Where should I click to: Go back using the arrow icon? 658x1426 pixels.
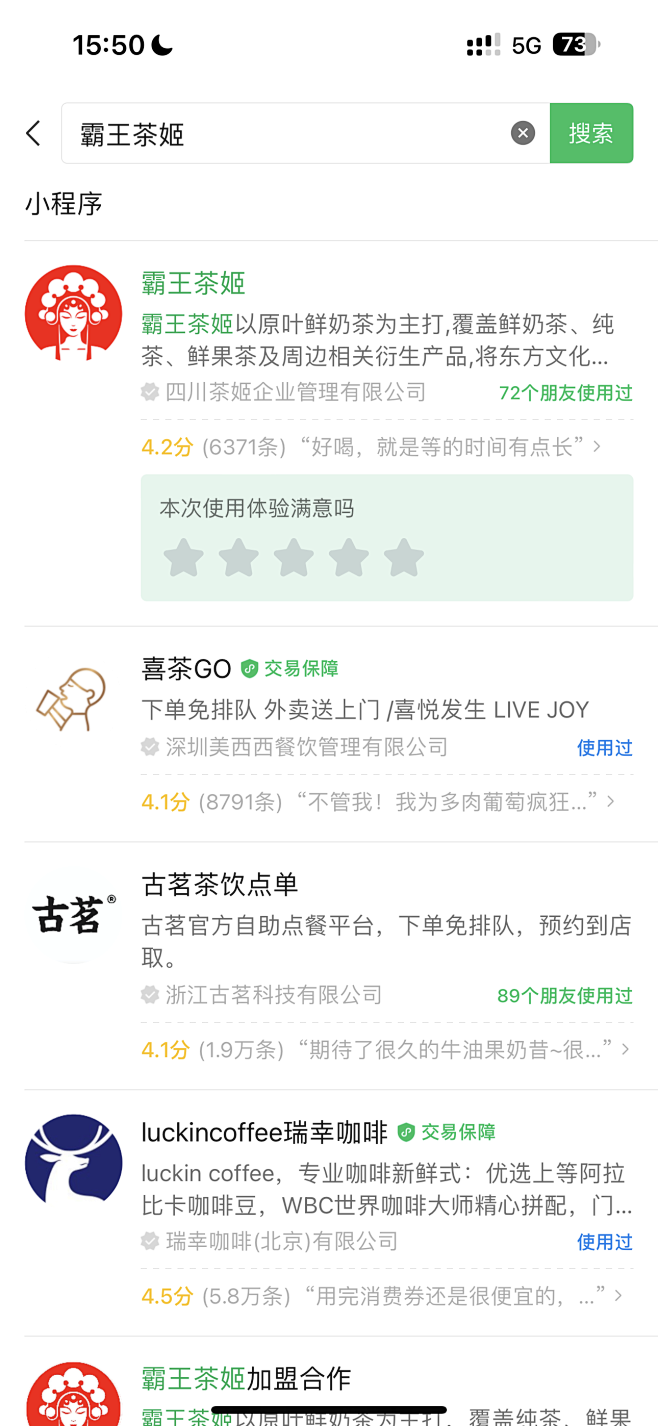click(34, 133)
